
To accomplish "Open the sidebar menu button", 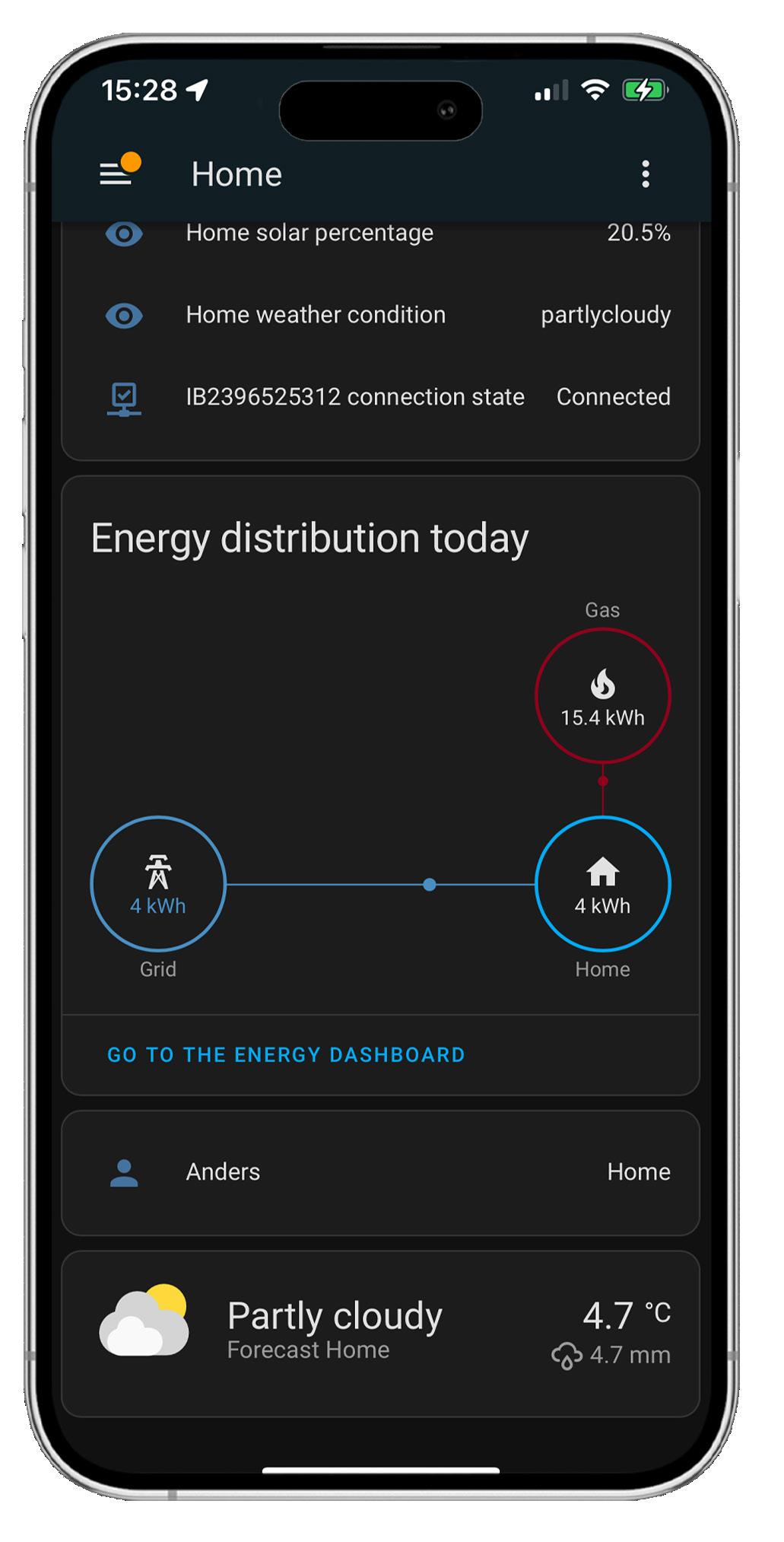I will (x=116, y=174).
